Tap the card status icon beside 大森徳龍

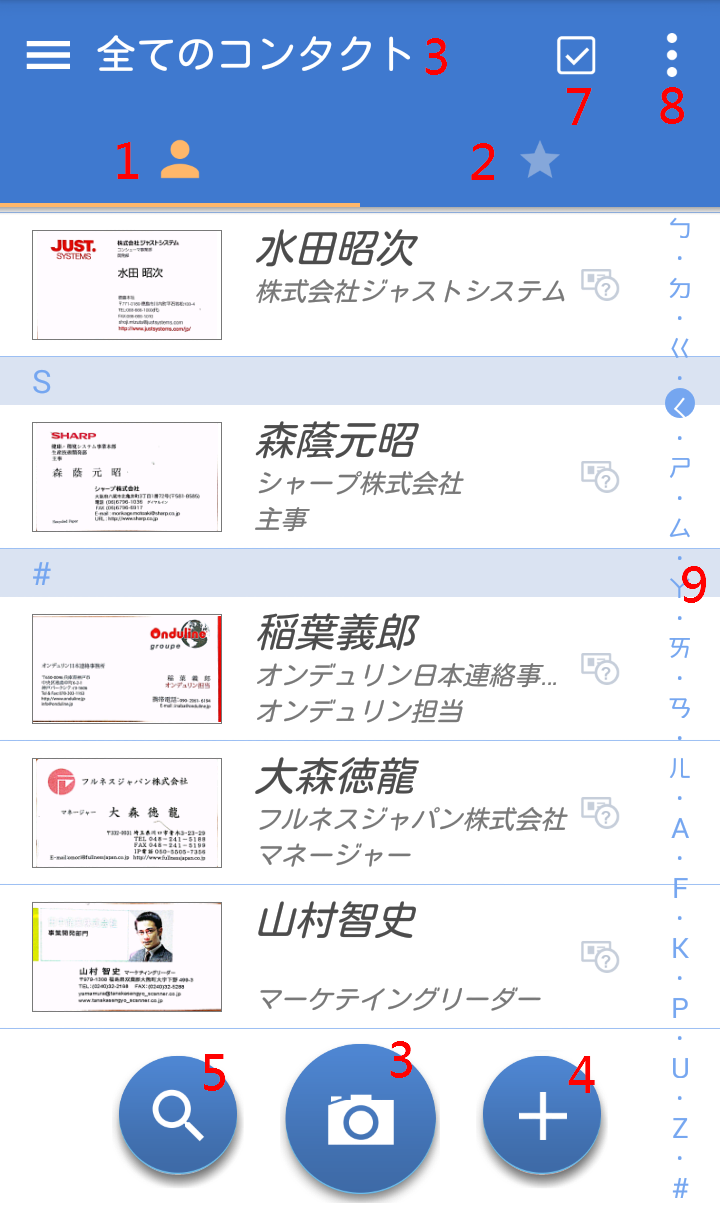click(600, 812)
